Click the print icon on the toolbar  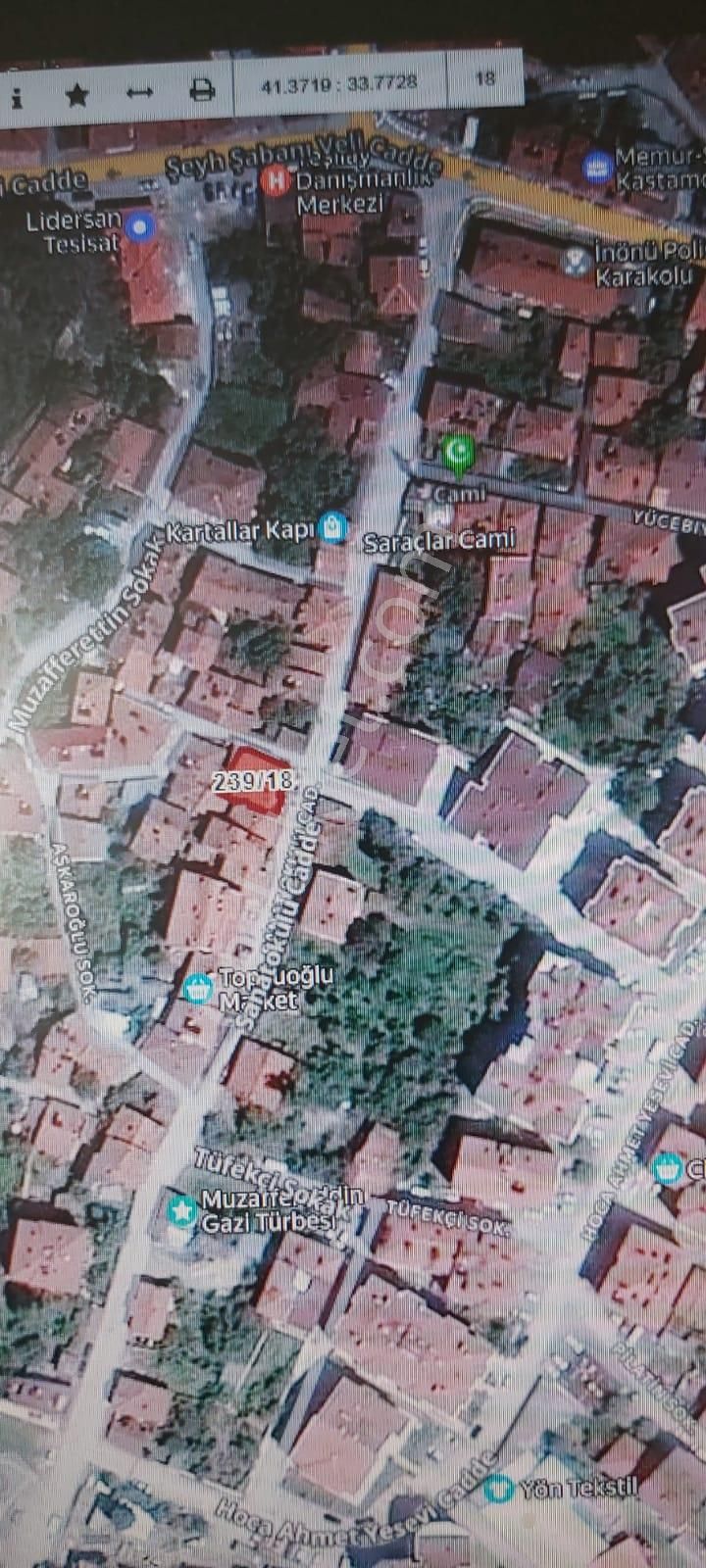click(201, 90)
